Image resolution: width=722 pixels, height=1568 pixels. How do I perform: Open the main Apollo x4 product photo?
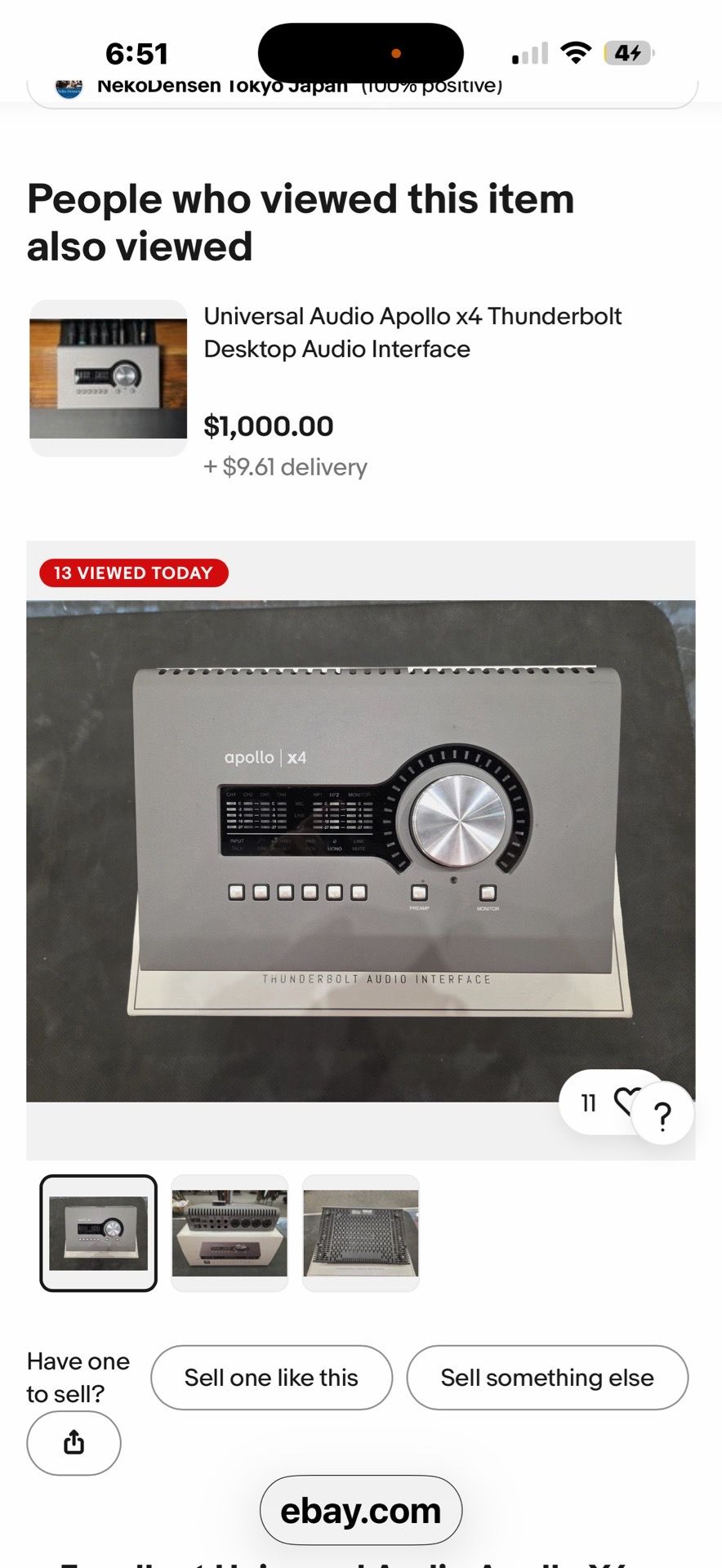point(361,851)
